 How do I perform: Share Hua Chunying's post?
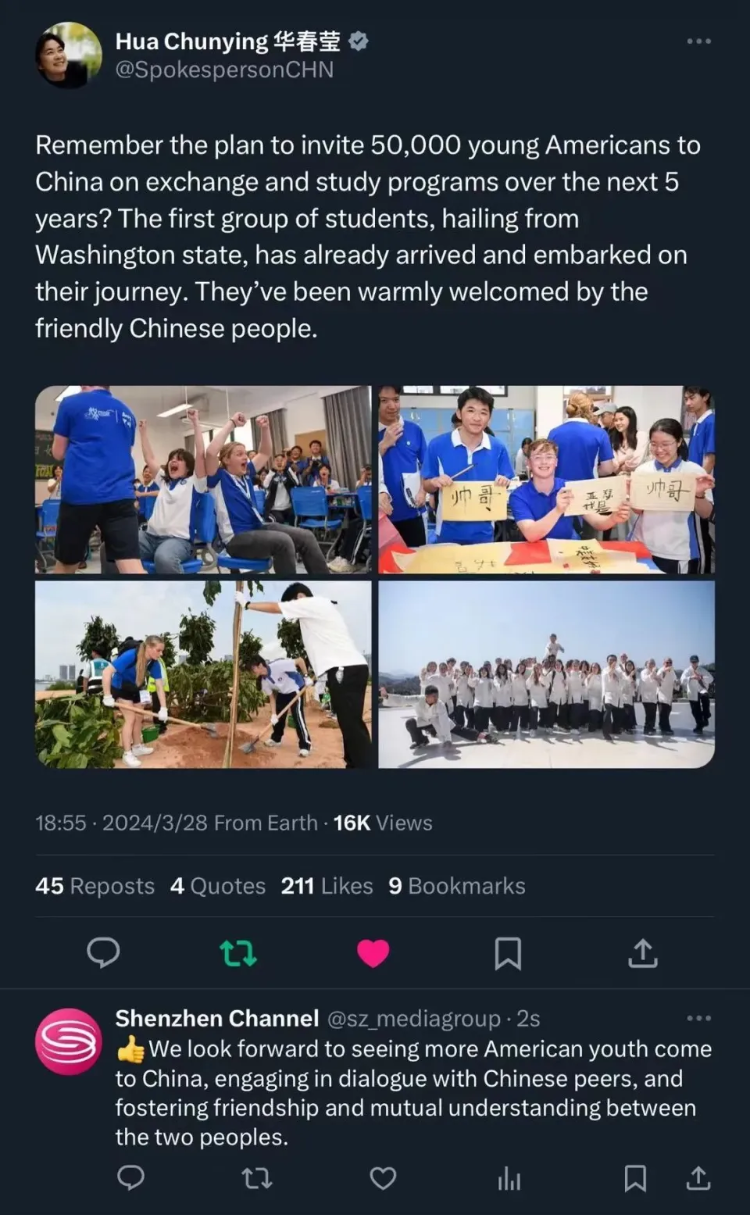click(642, 953)
